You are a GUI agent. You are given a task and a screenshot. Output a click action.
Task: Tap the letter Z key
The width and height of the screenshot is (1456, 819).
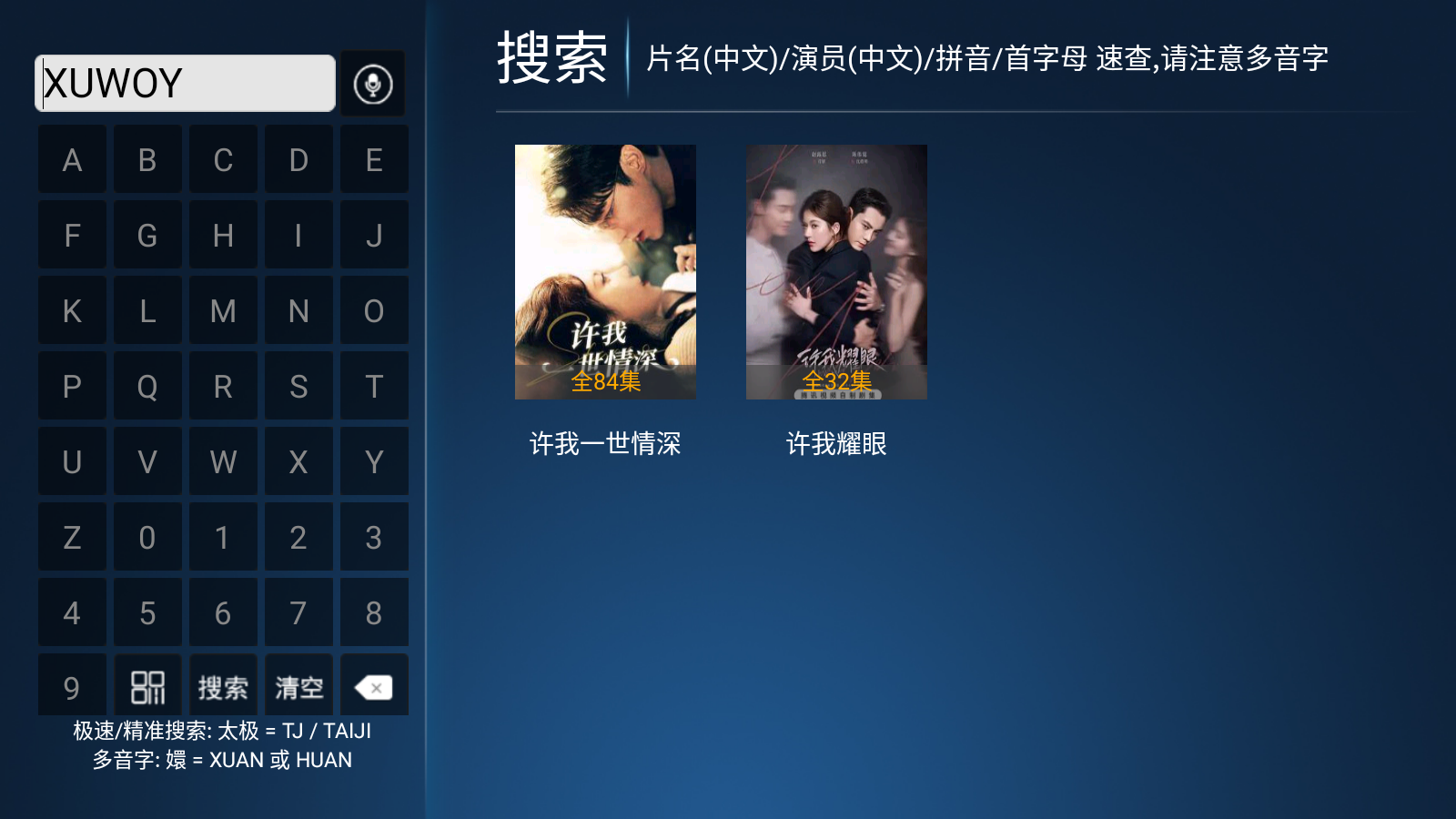click(x=72, y=538)
